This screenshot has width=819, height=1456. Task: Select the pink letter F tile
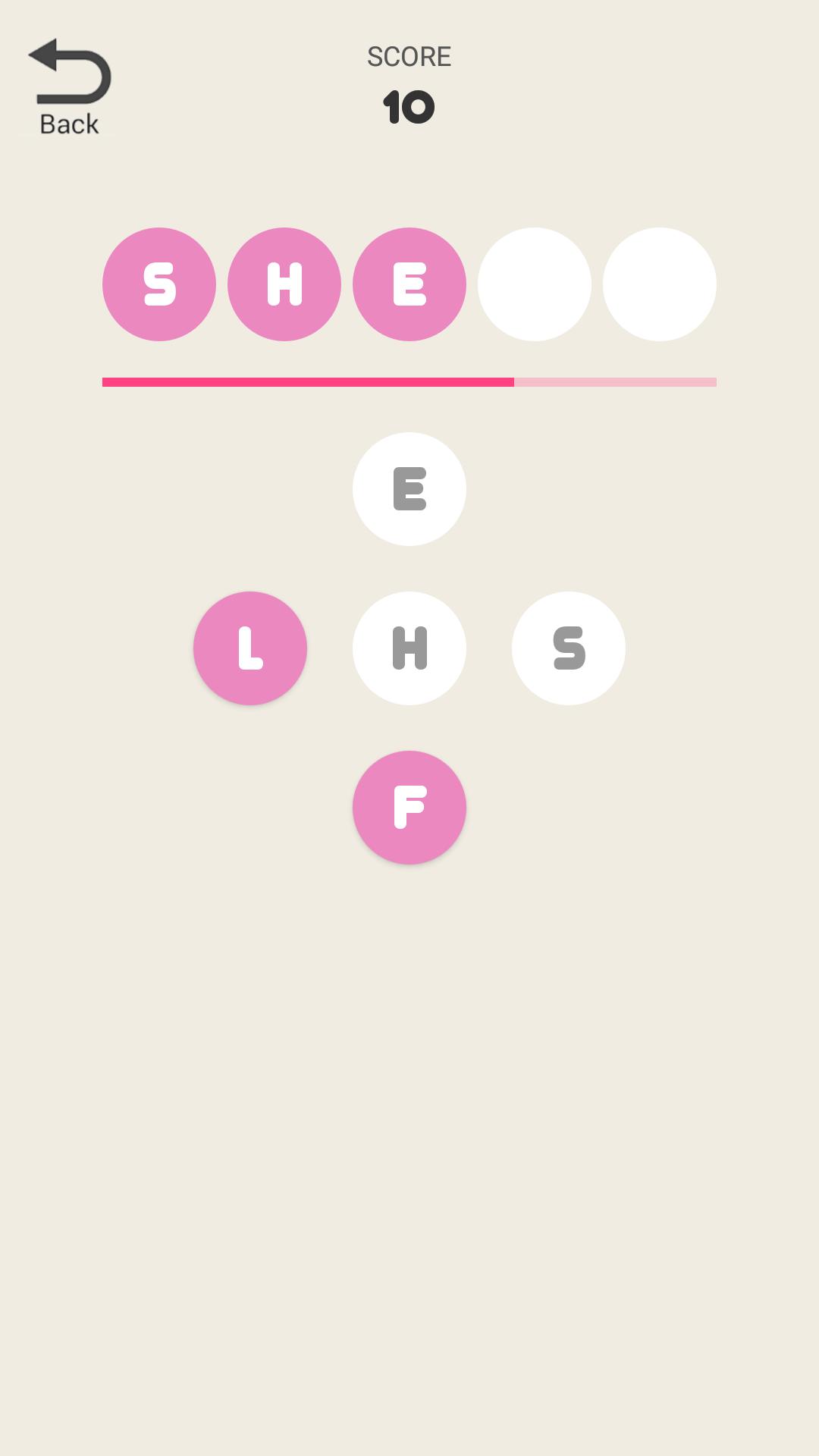[x=409, y=808]
